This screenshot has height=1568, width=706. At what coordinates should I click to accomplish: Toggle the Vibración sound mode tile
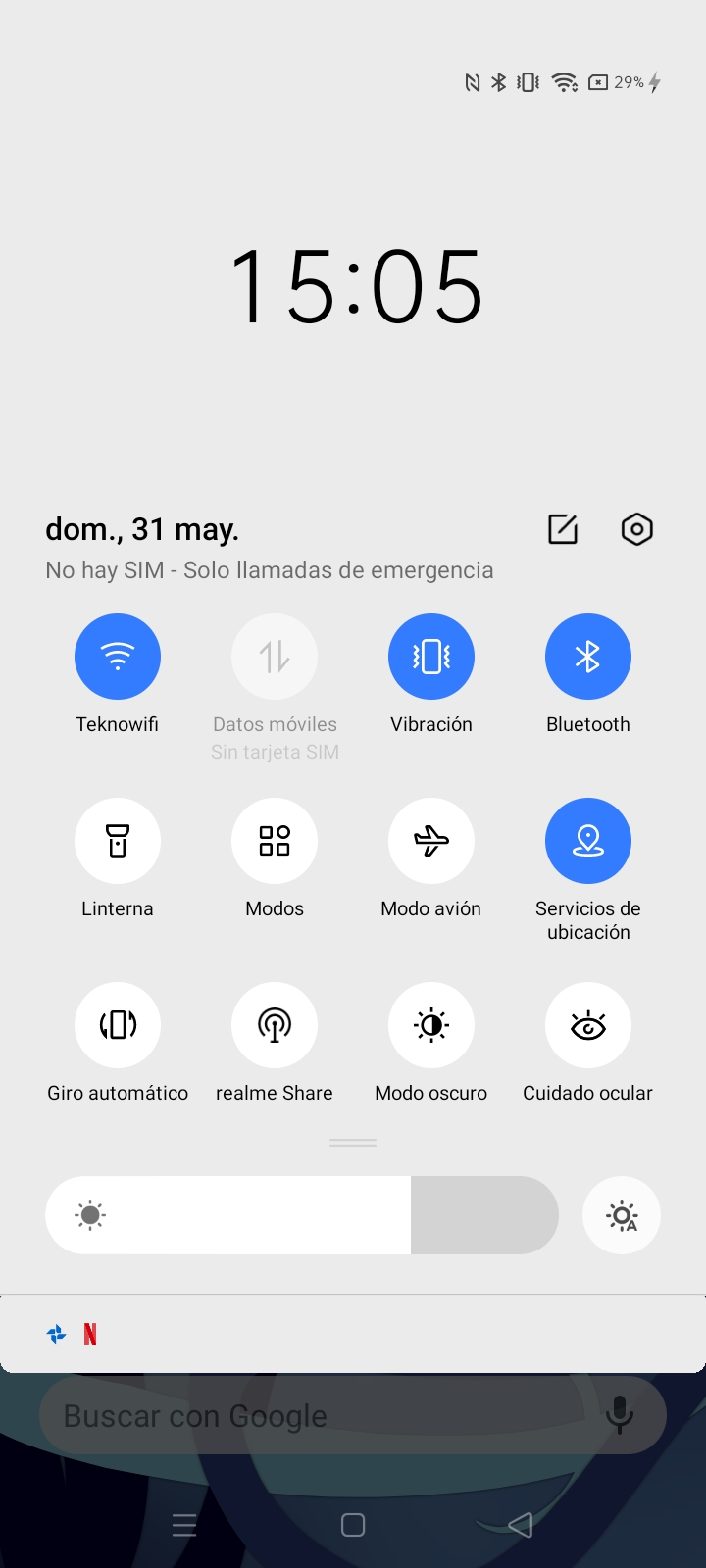point(431,657)
